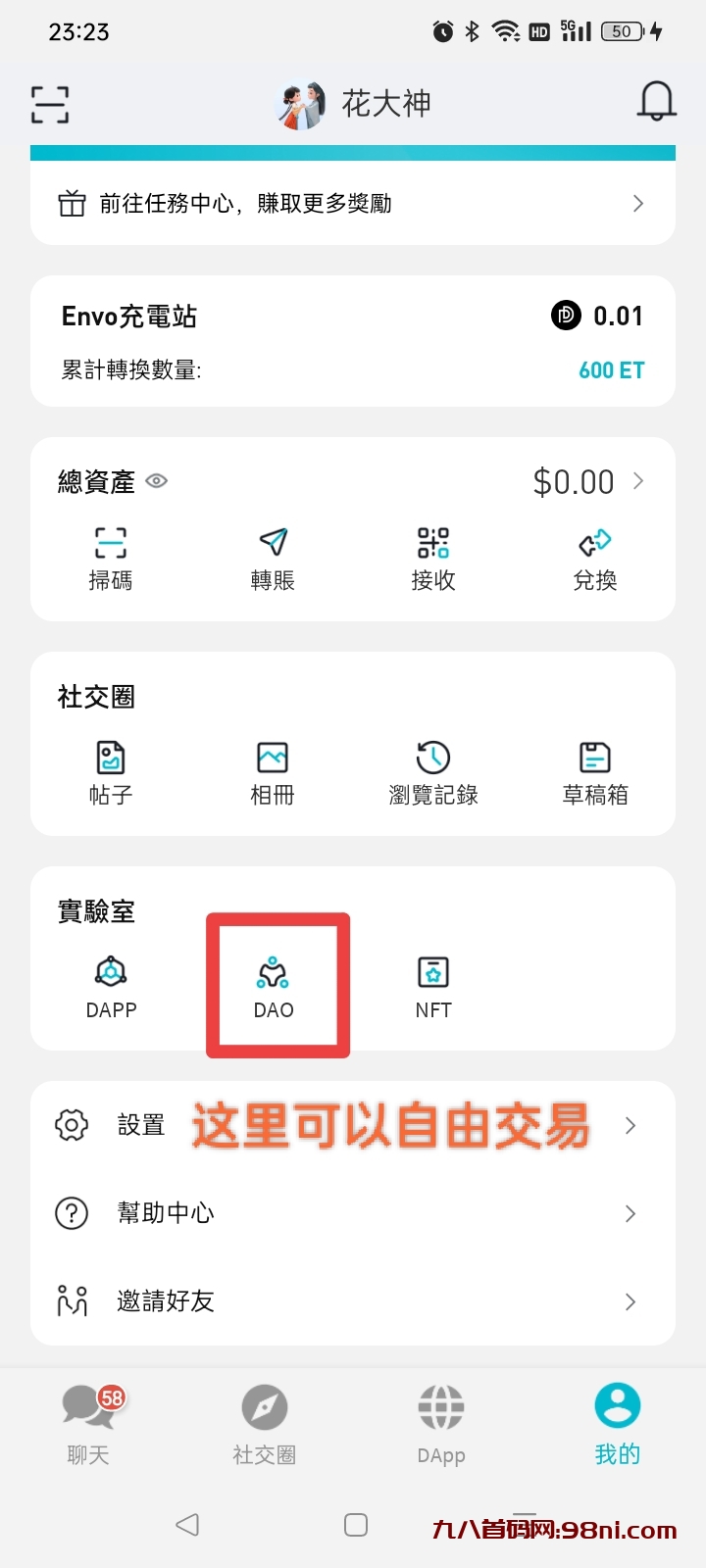Open the notifications bell
This screenshot has width=706, height=1568.
coord(656,102)
